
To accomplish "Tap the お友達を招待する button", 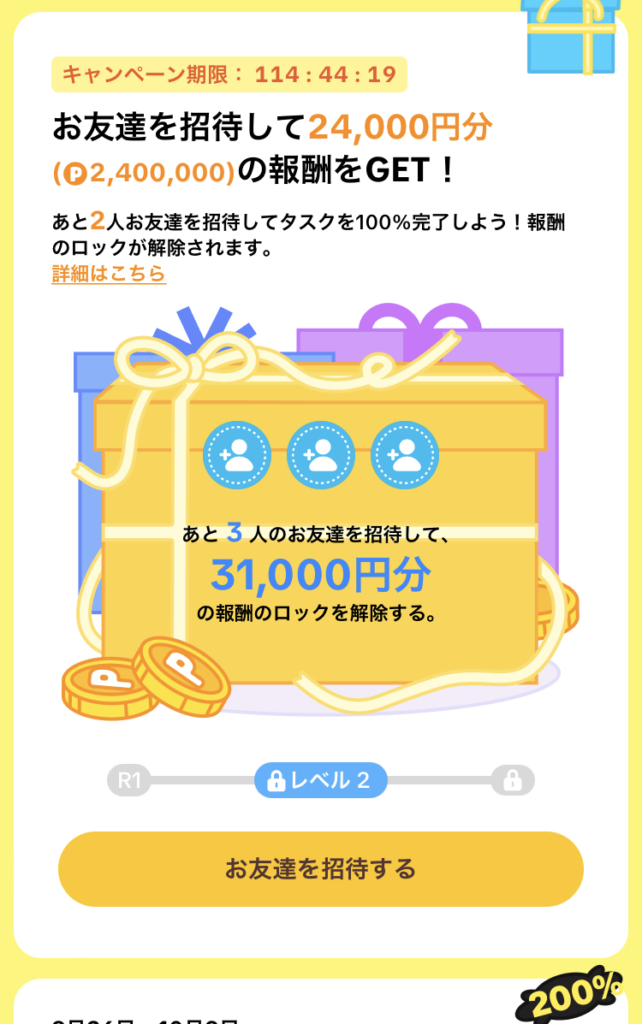I will tap(320, 868).
